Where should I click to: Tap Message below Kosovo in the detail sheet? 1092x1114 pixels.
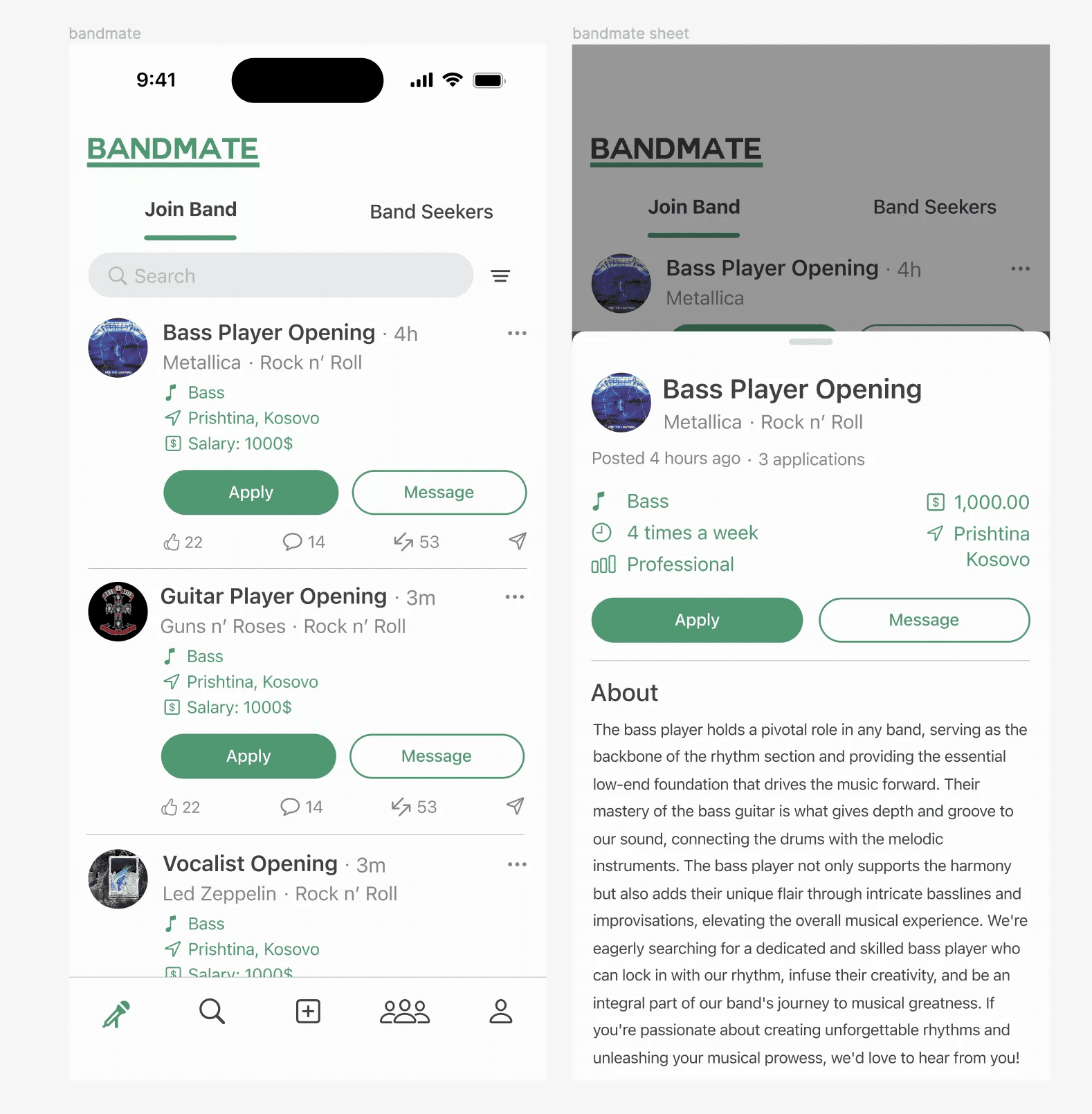924,620
